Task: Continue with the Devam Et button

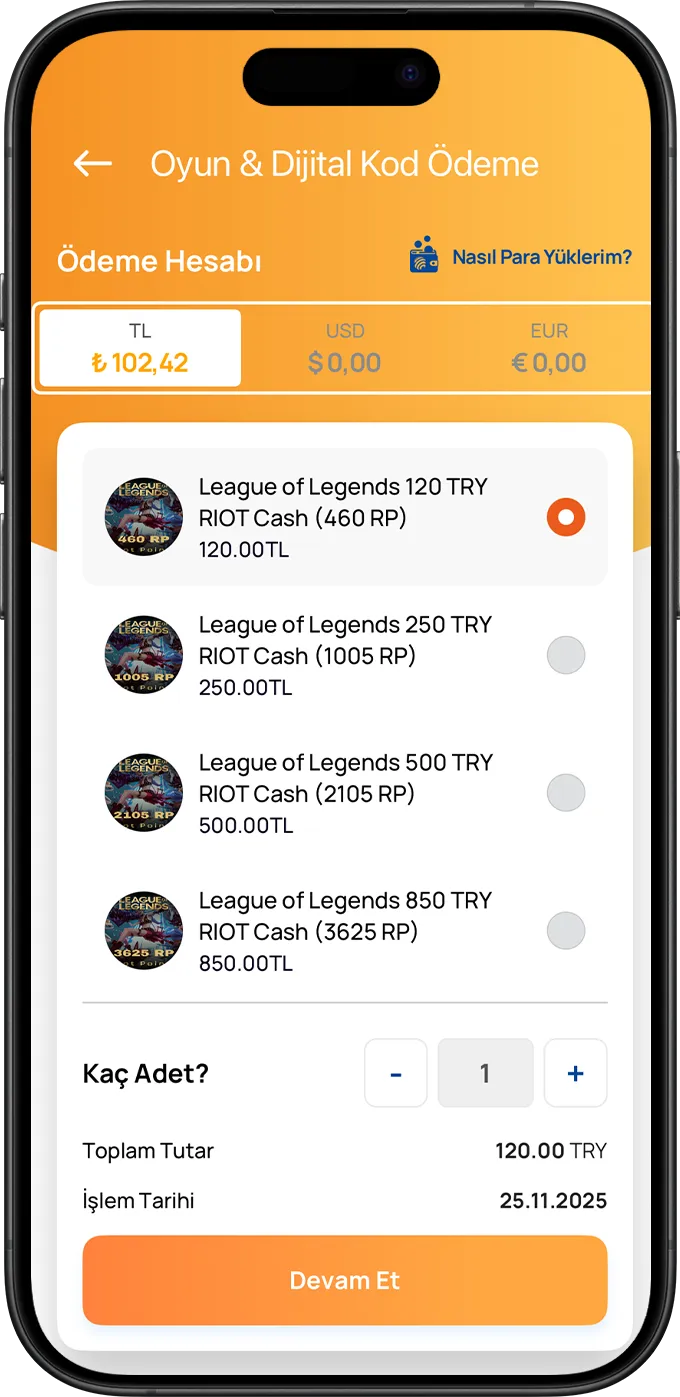Action: click(345, 1281)
